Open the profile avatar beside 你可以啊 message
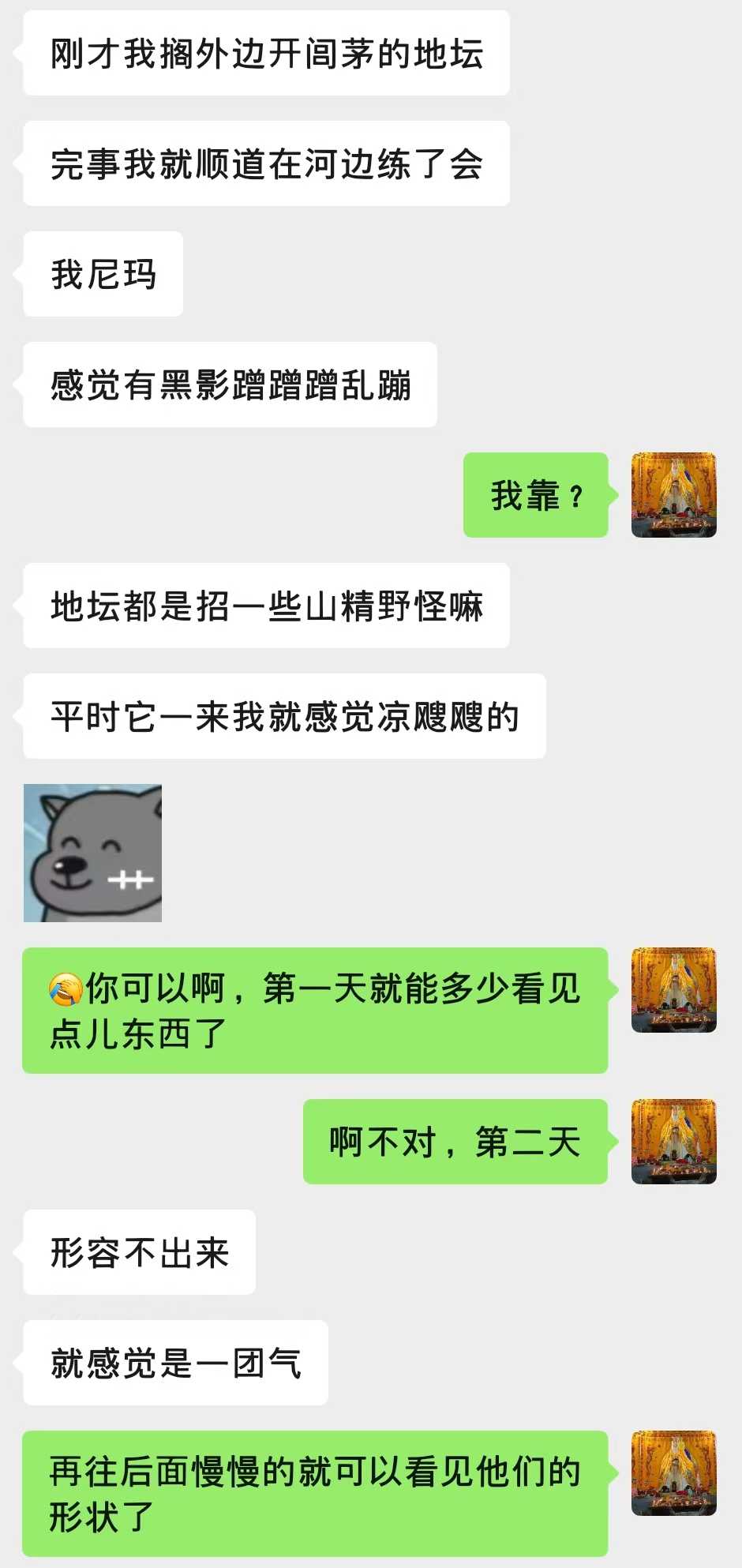 (x=673, y=990)
